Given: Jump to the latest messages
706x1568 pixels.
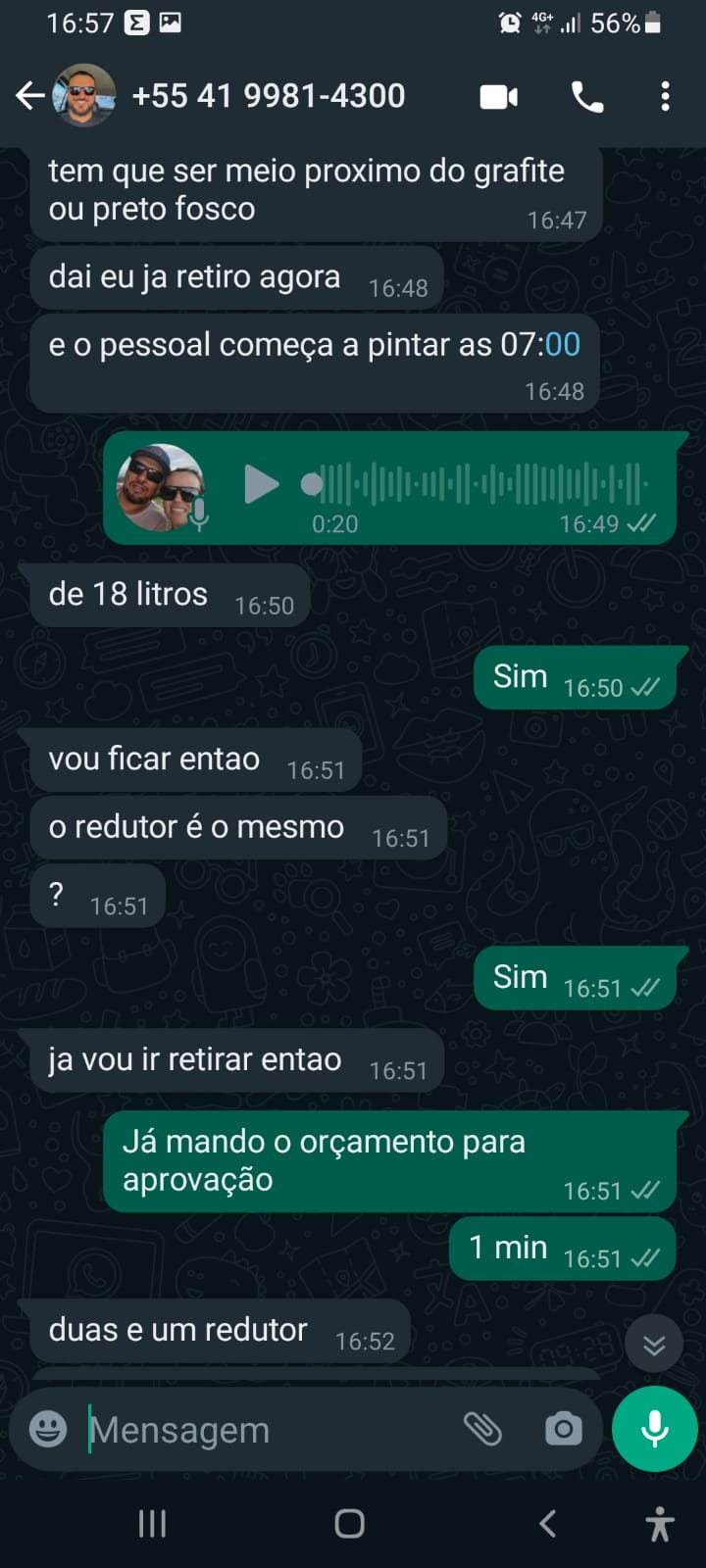Looking at the screenshot, I should (654, 1345).
